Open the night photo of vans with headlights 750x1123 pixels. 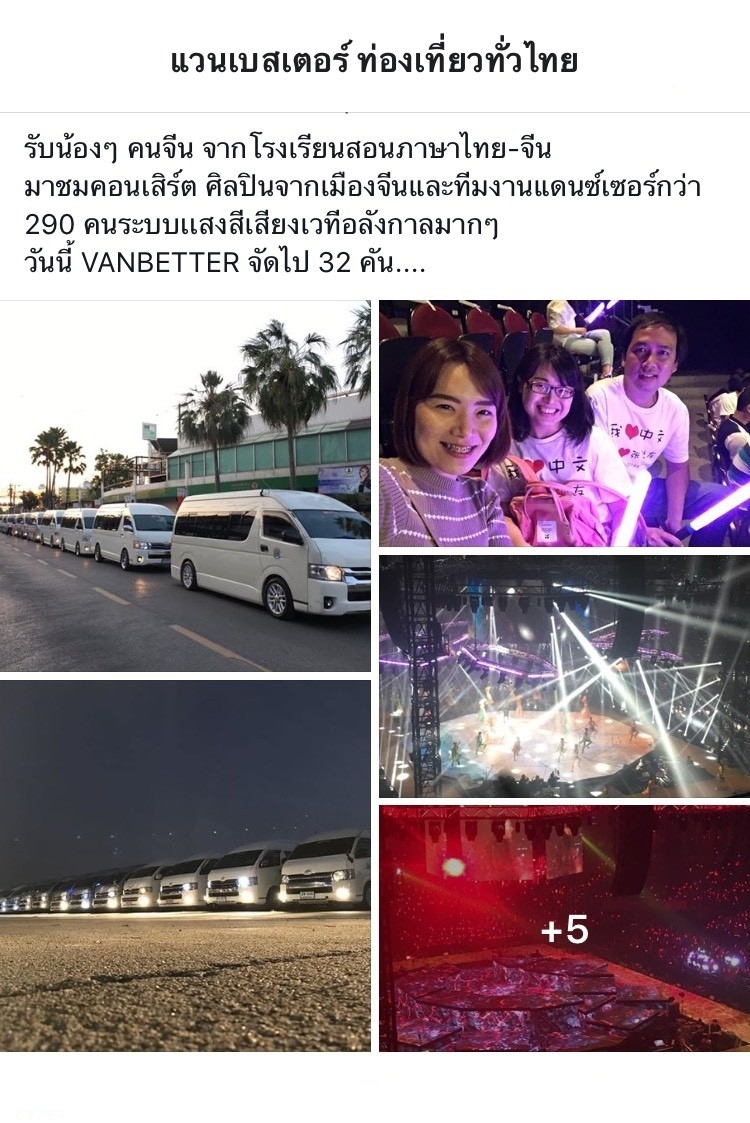pos(185,866)
